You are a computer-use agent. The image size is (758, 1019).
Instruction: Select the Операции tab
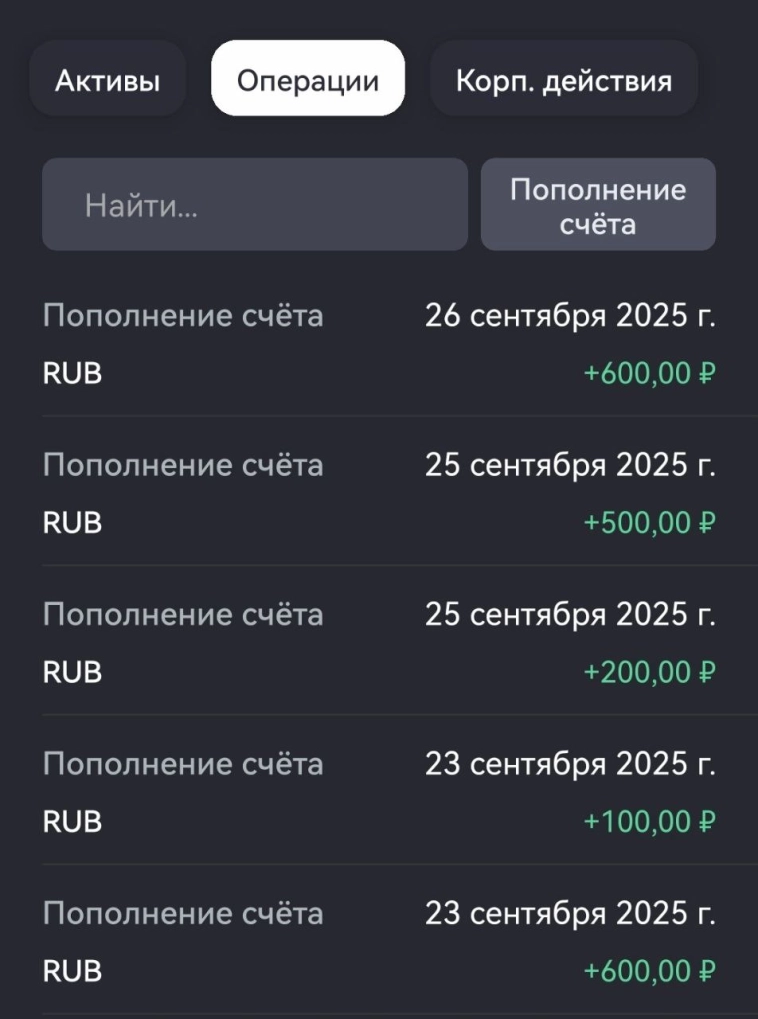[x=307, y=78]
